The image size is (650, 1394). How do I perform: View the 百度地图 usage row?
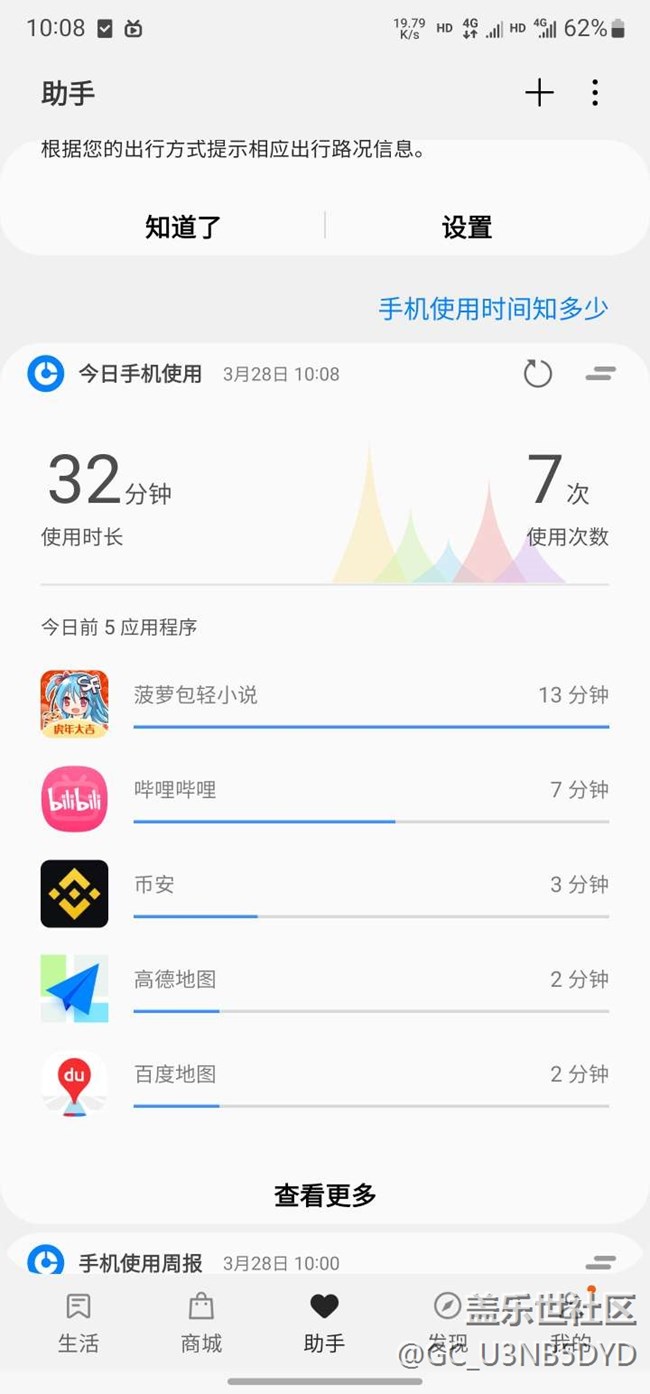point(325,1083)
